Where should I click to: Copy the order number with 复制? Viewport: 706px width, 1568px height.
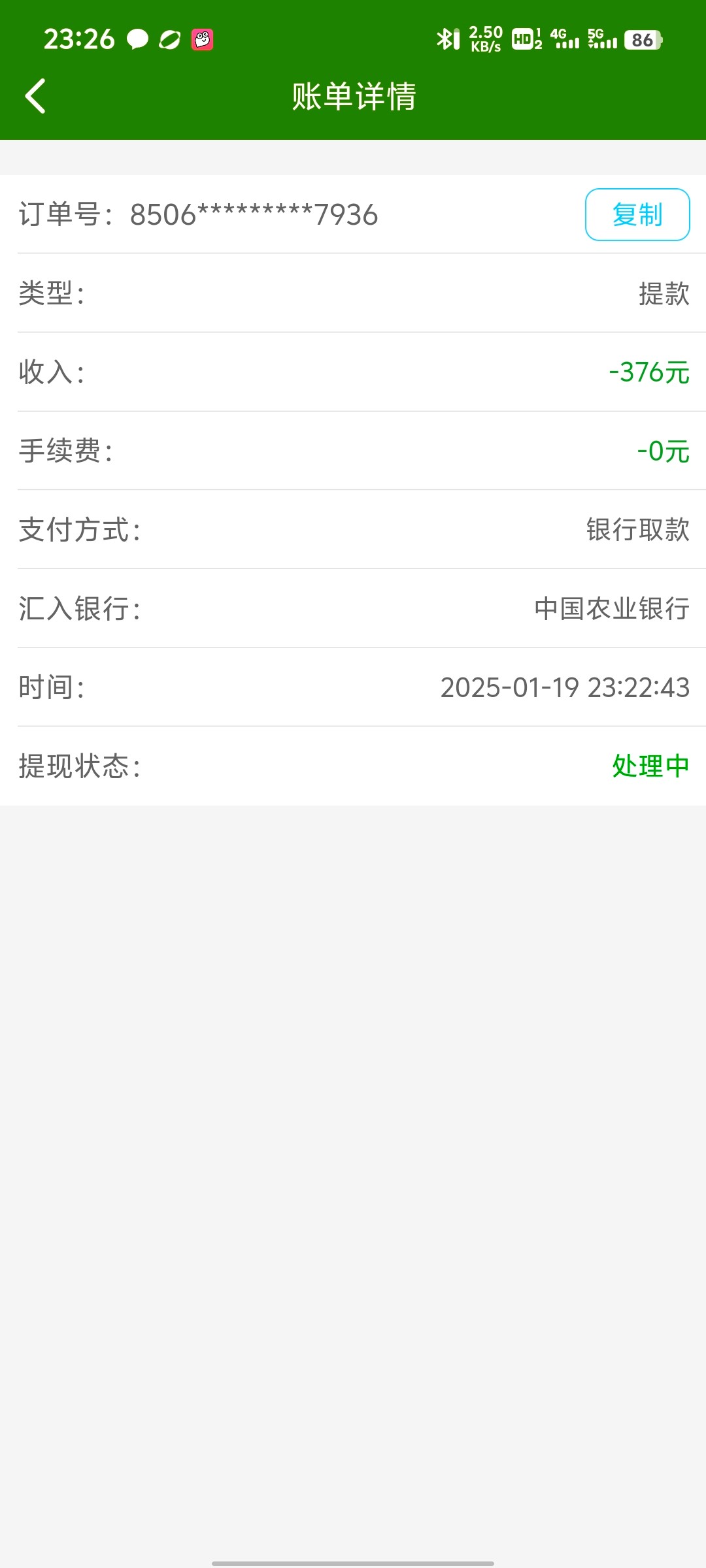(x=637, y=214)
